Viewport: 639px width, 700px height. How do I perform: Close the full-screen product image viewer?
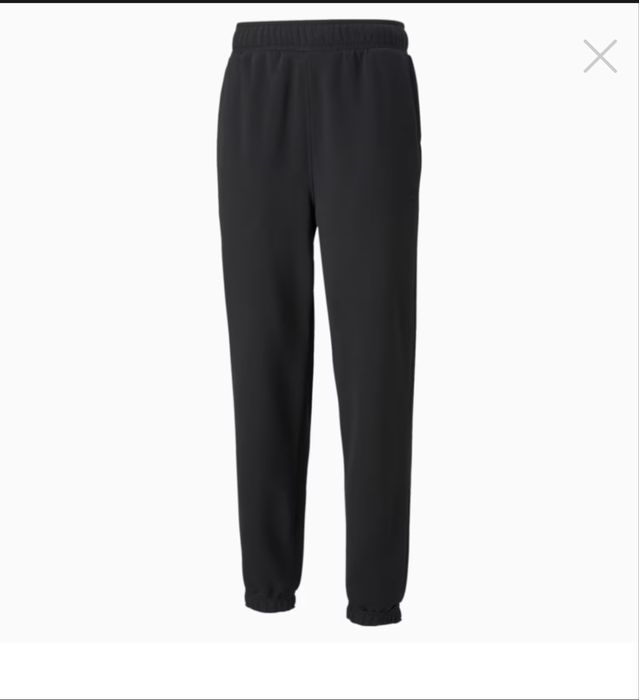(x=600, y=56)
